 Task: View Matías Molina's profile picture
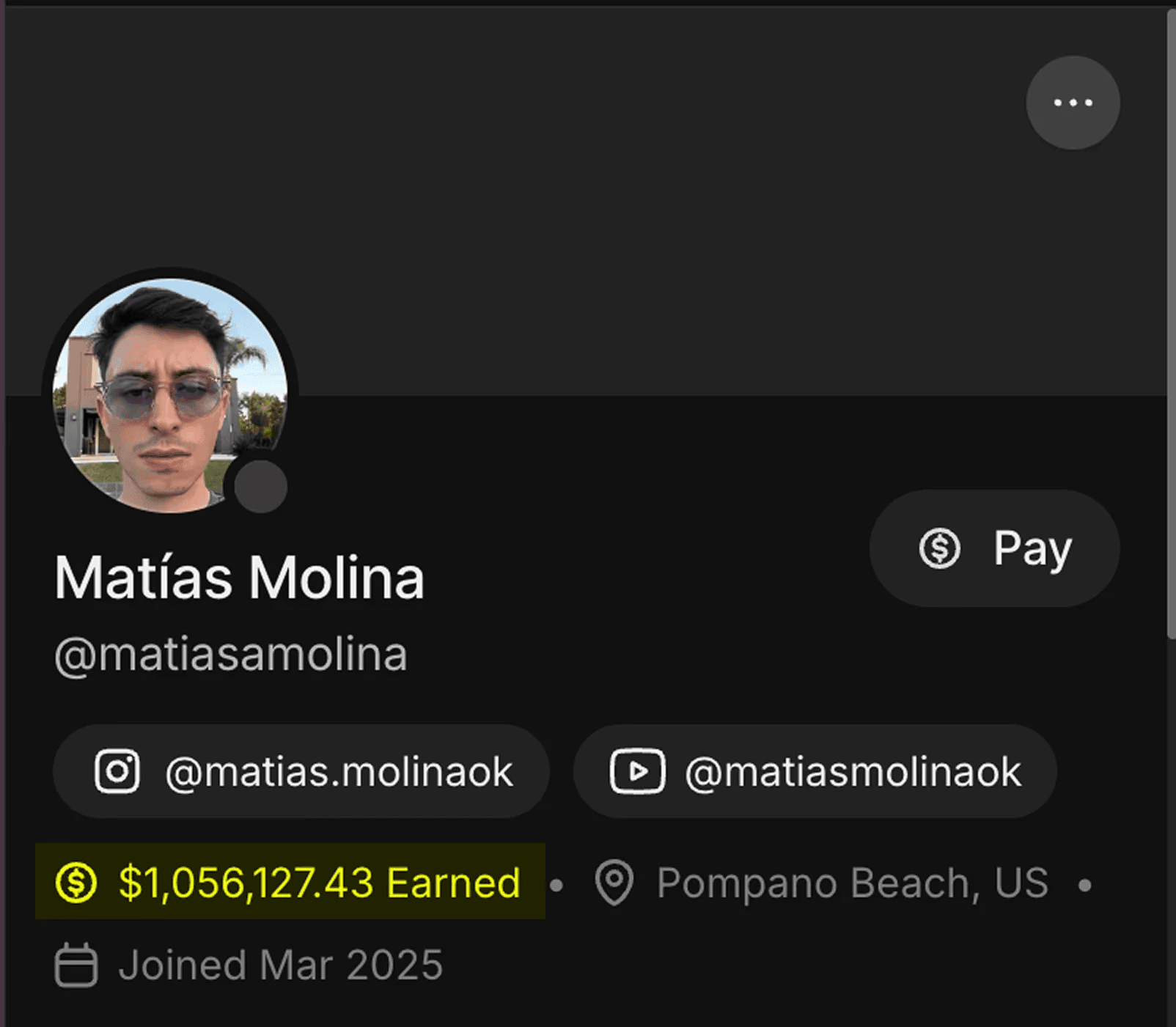[170, 395]
